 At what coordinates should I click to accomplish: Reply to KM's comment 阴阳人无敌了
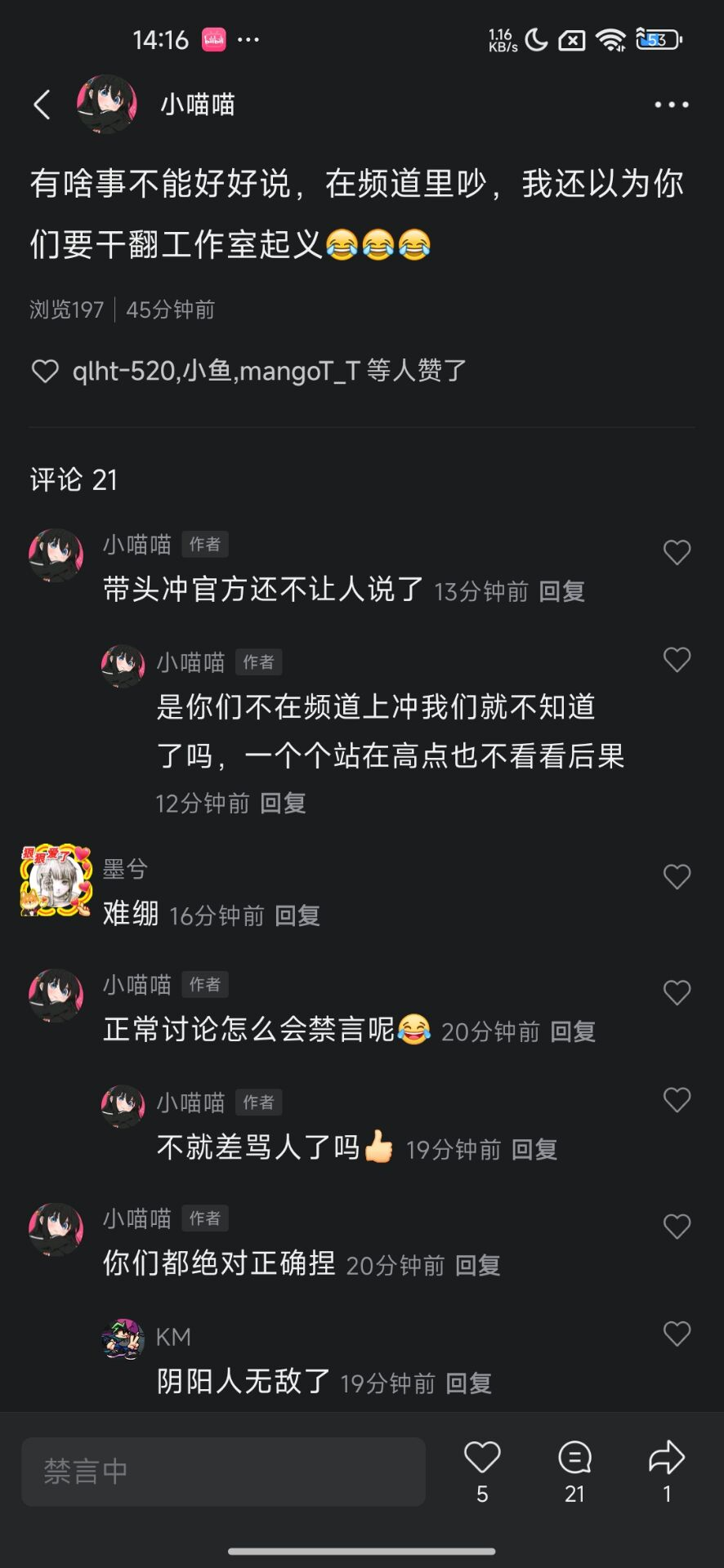click(x=468, y=1383)
